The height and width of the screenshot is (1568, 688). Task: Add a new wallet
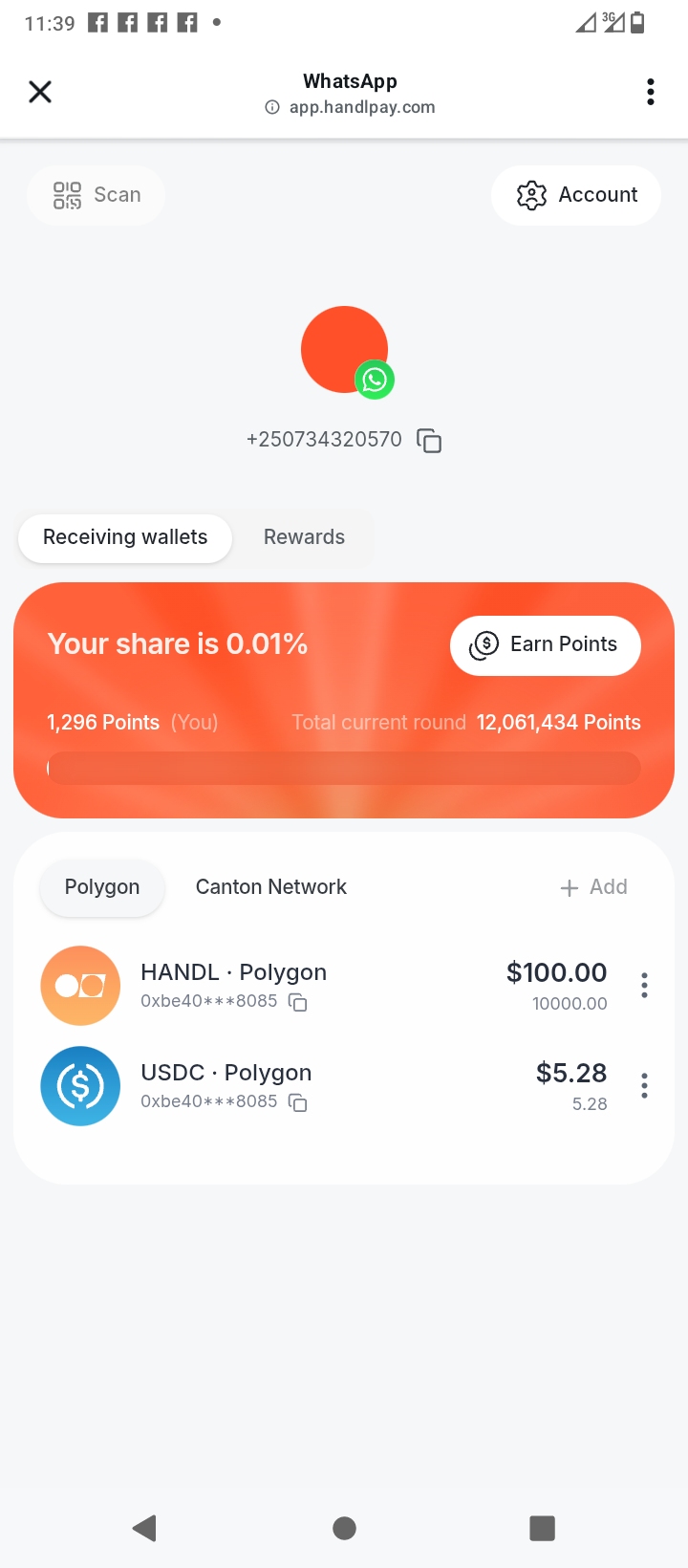coord(593,887)
